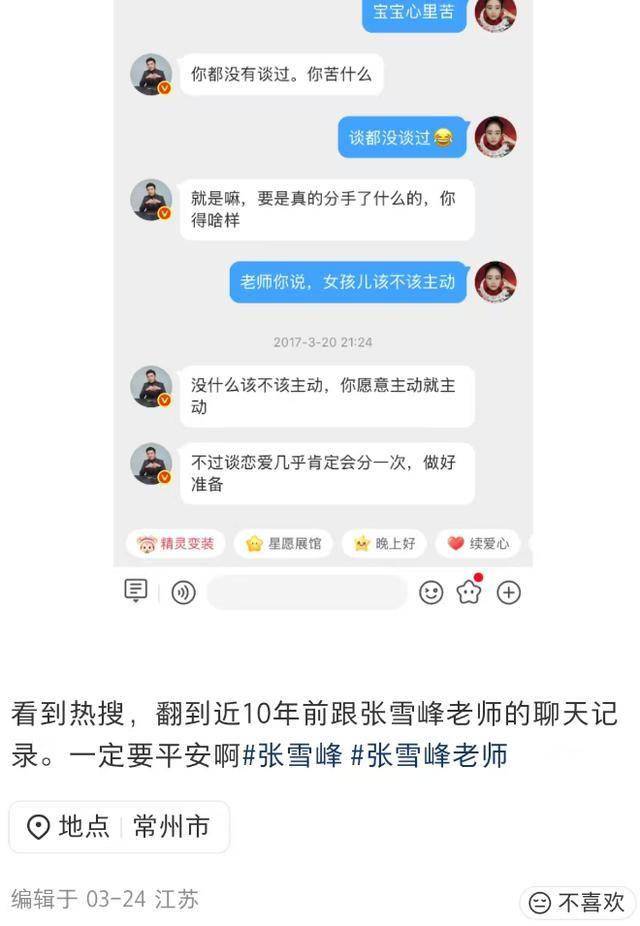View the post's chat screenshot image full-size
The image size is (640, 926).
[x=322, y=300]
